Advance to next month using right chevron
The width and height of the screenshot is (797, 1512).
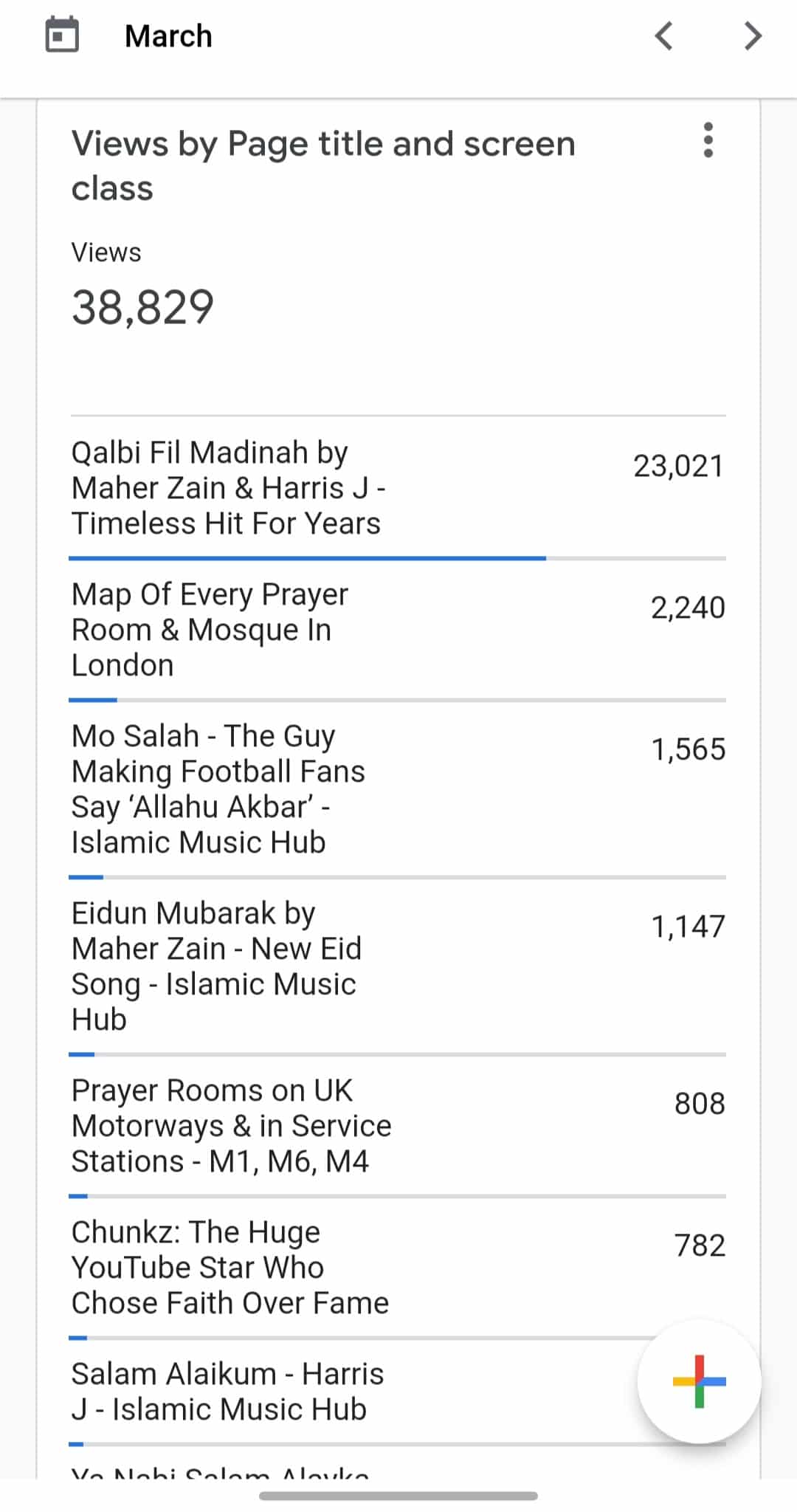click(x=751, y=35)
